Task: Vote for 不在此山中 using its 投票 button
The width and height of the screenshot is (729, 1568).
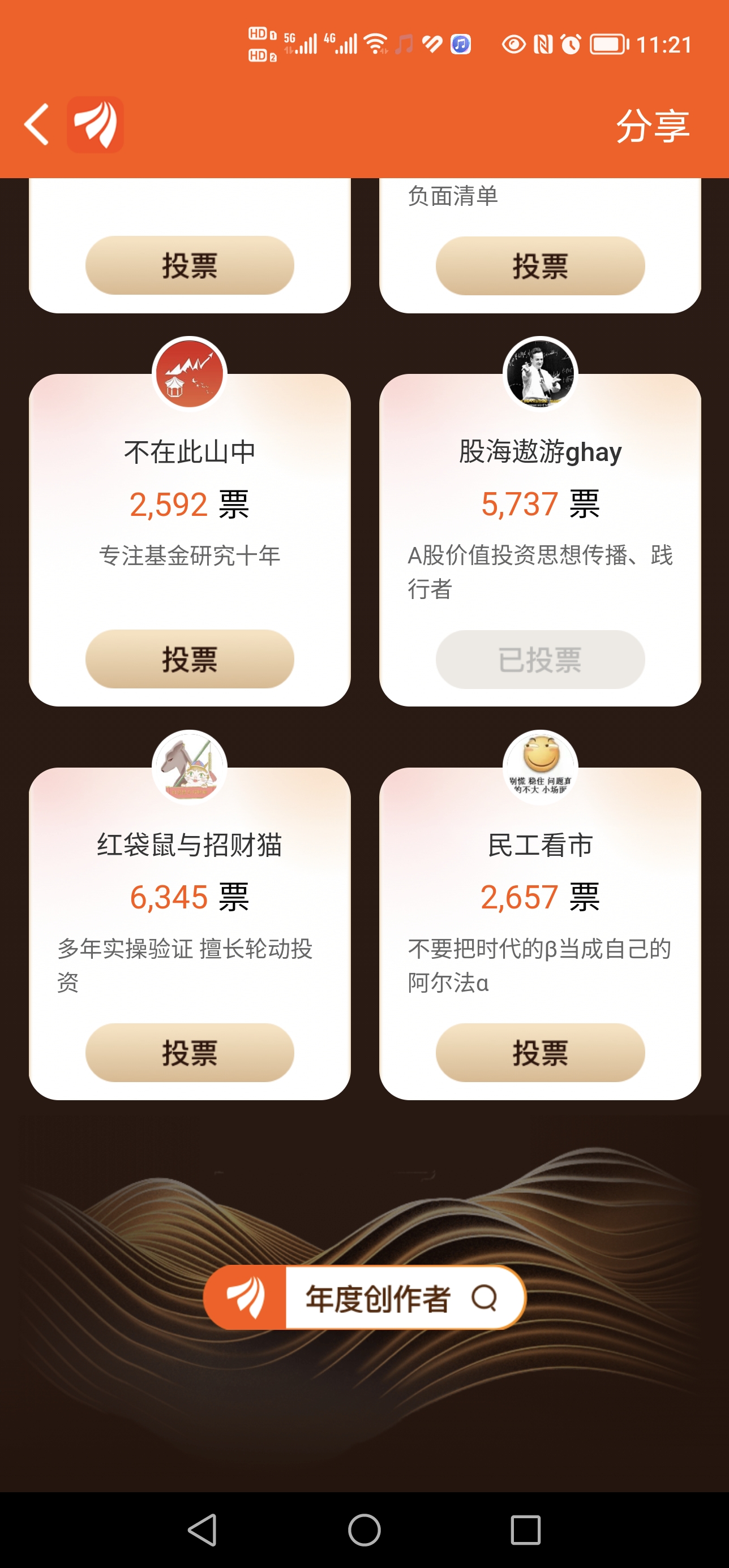Action: coord(191,658)
